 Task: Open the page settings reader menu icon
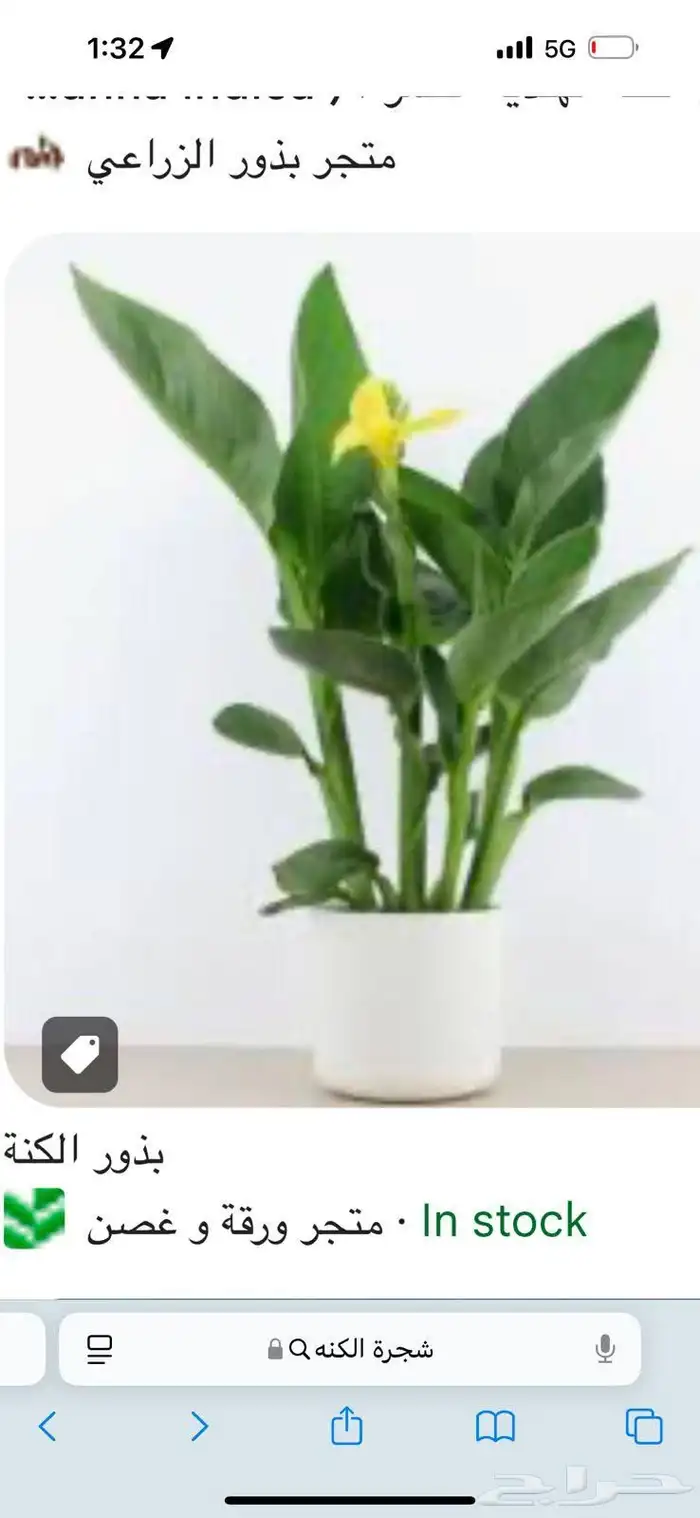click(x=100, y=1349)
